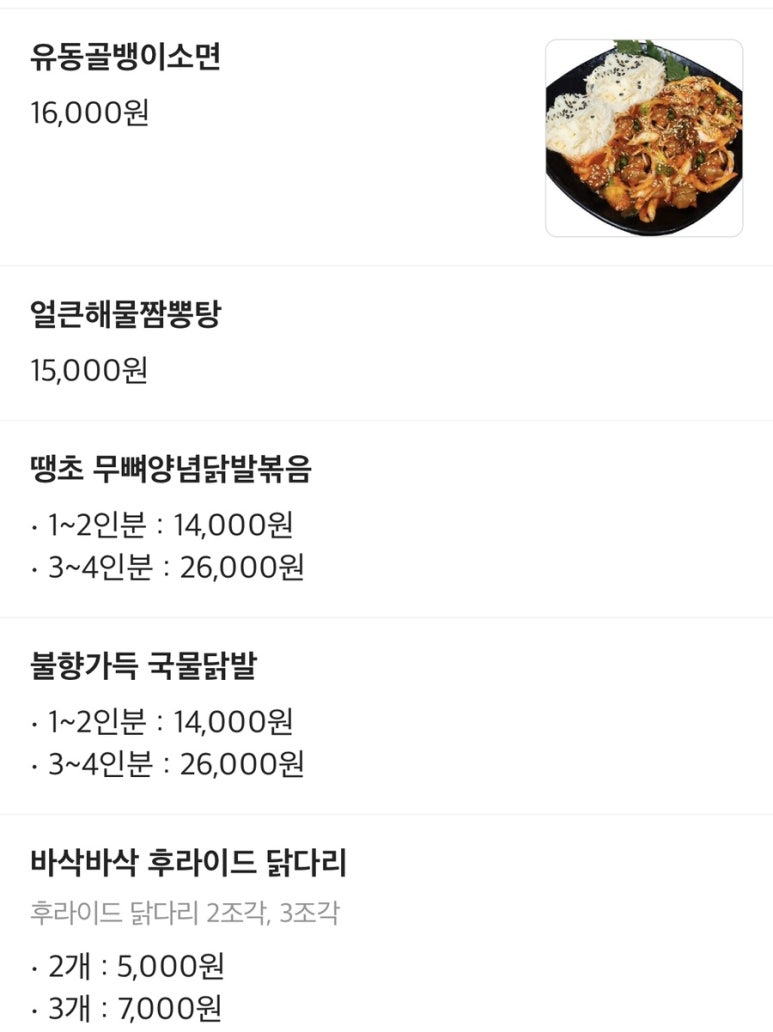Select the 유동골뱅이소면 menu item
This screenshot has height=1032, width=773.
click(x=126, y=58)
